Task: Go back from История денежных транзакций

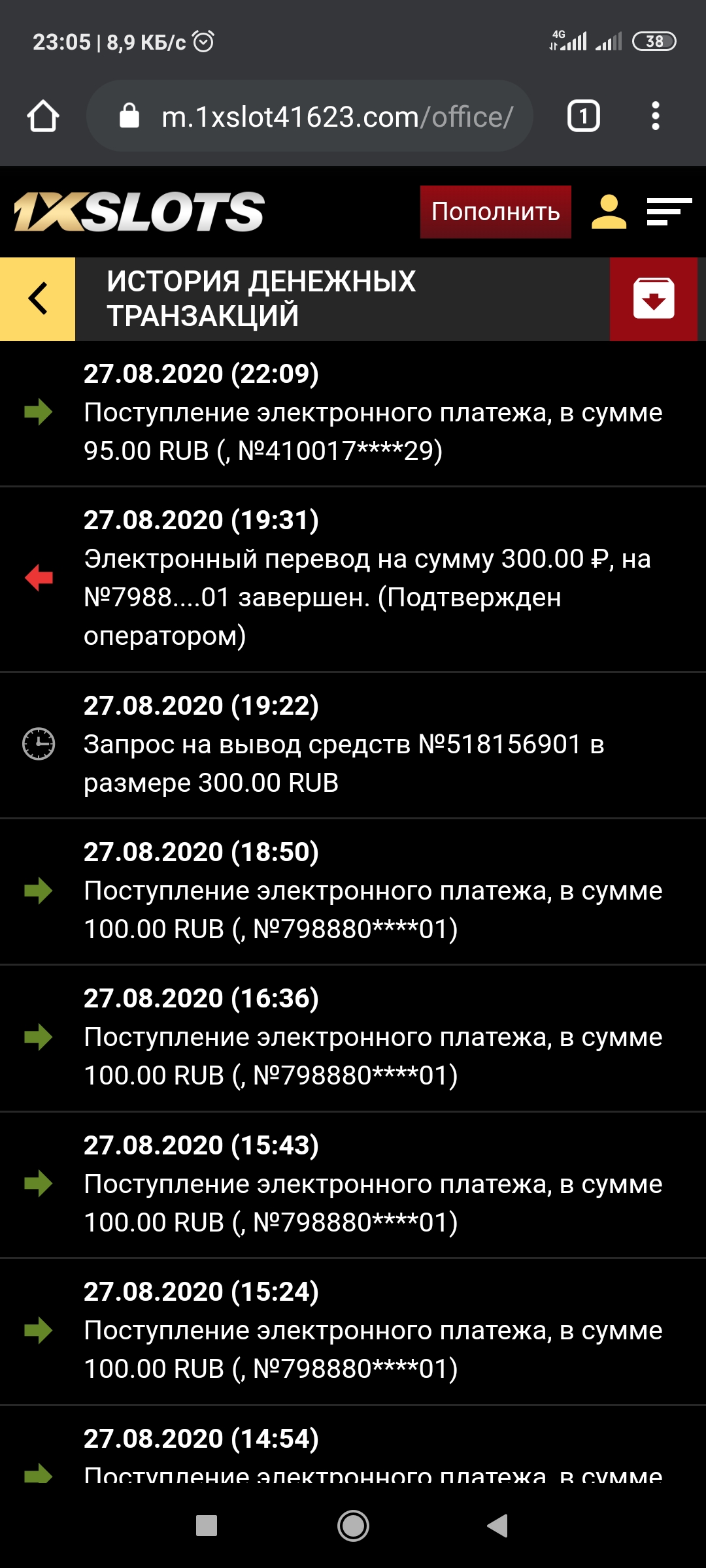Action: (38, 299)
